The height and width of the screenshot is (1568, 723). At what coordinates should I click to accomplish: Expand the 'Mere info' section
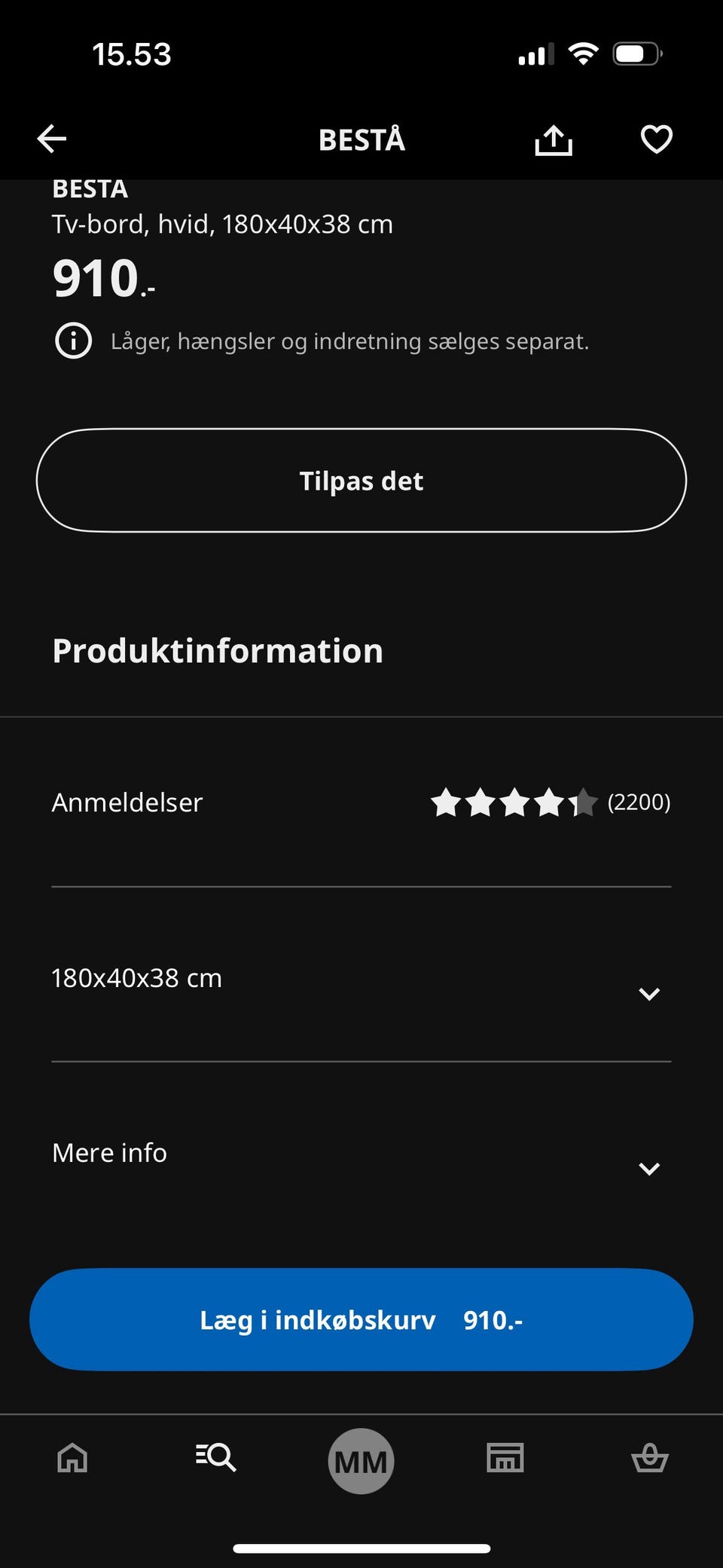tap(361, 1154)
